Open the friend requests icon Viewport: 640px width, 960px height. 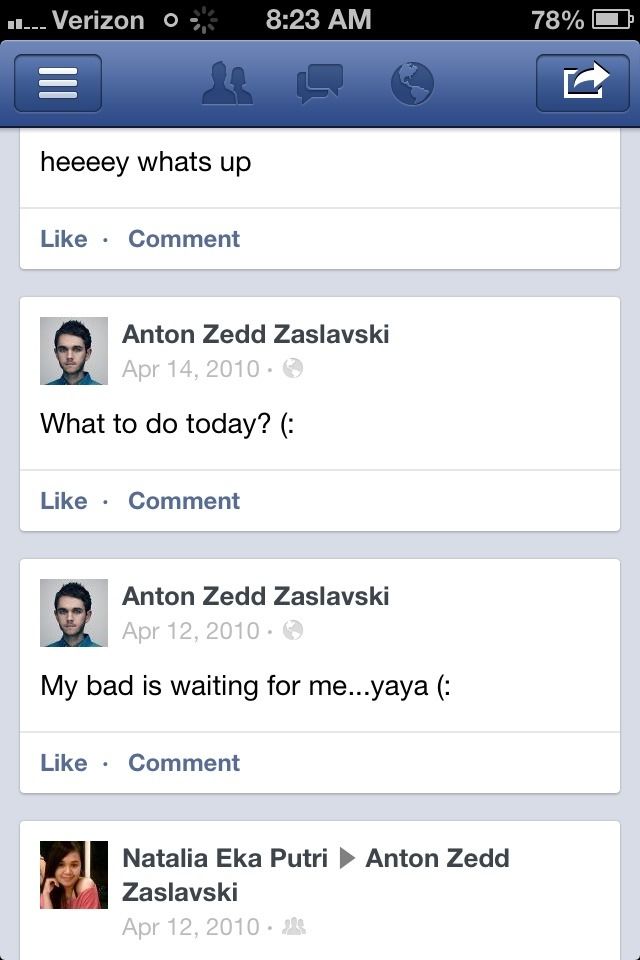[x=227, y=84]
